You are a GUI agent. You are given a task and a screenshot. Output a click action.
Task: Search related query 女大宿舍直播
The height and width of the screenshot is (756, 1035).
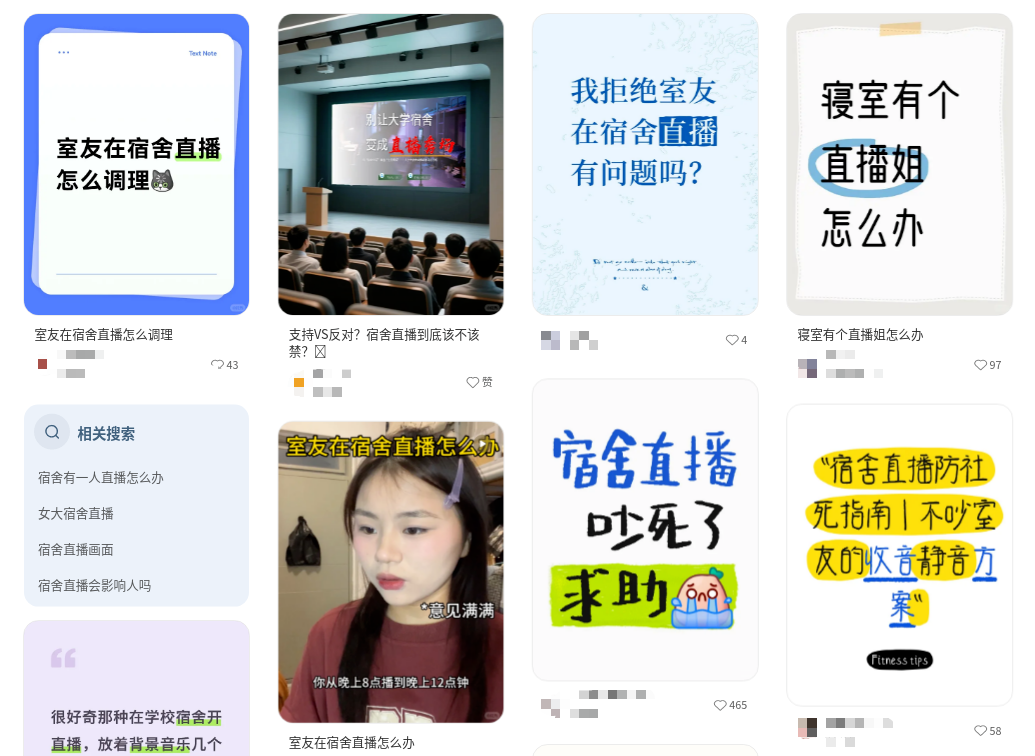76,514
